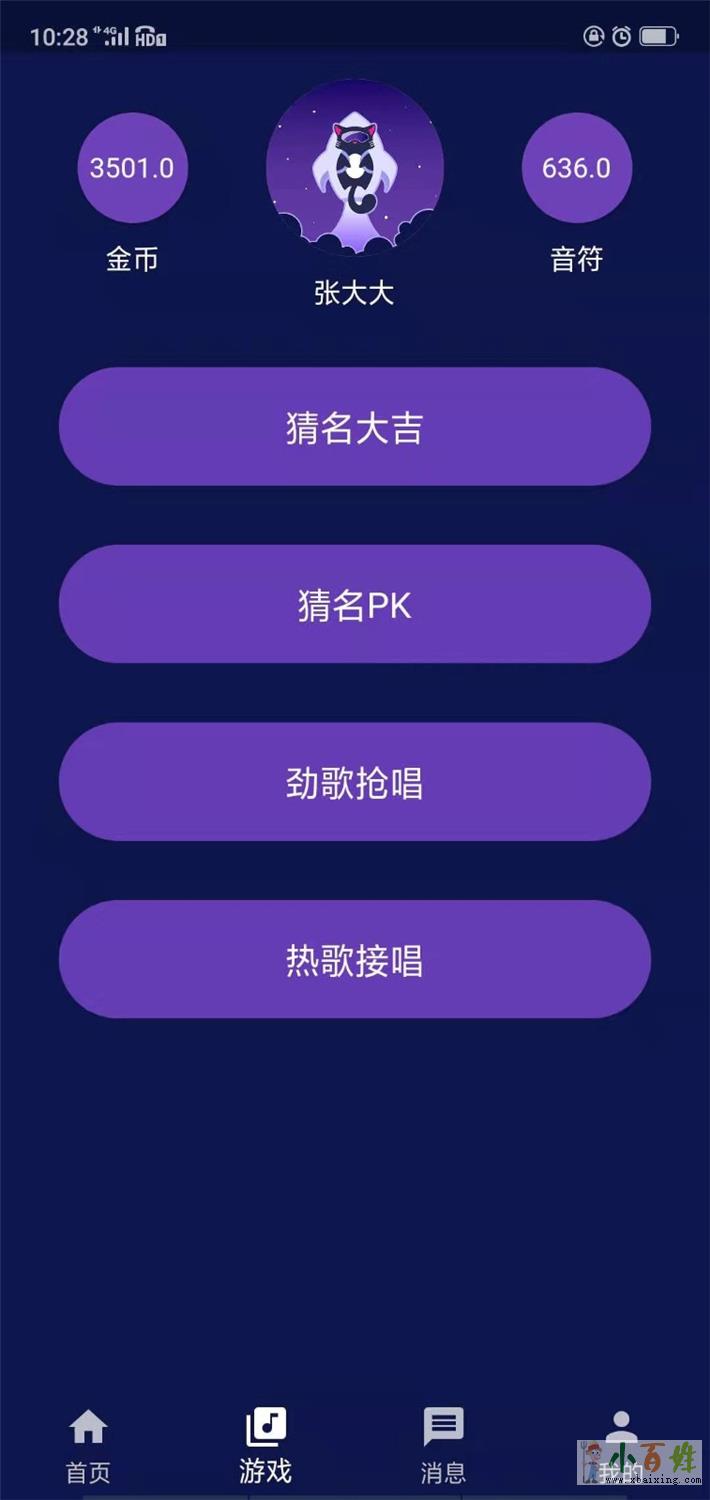Go to the 消息 tab
The width and height of the screenshot is (710, 1500).
point(443,1445)
